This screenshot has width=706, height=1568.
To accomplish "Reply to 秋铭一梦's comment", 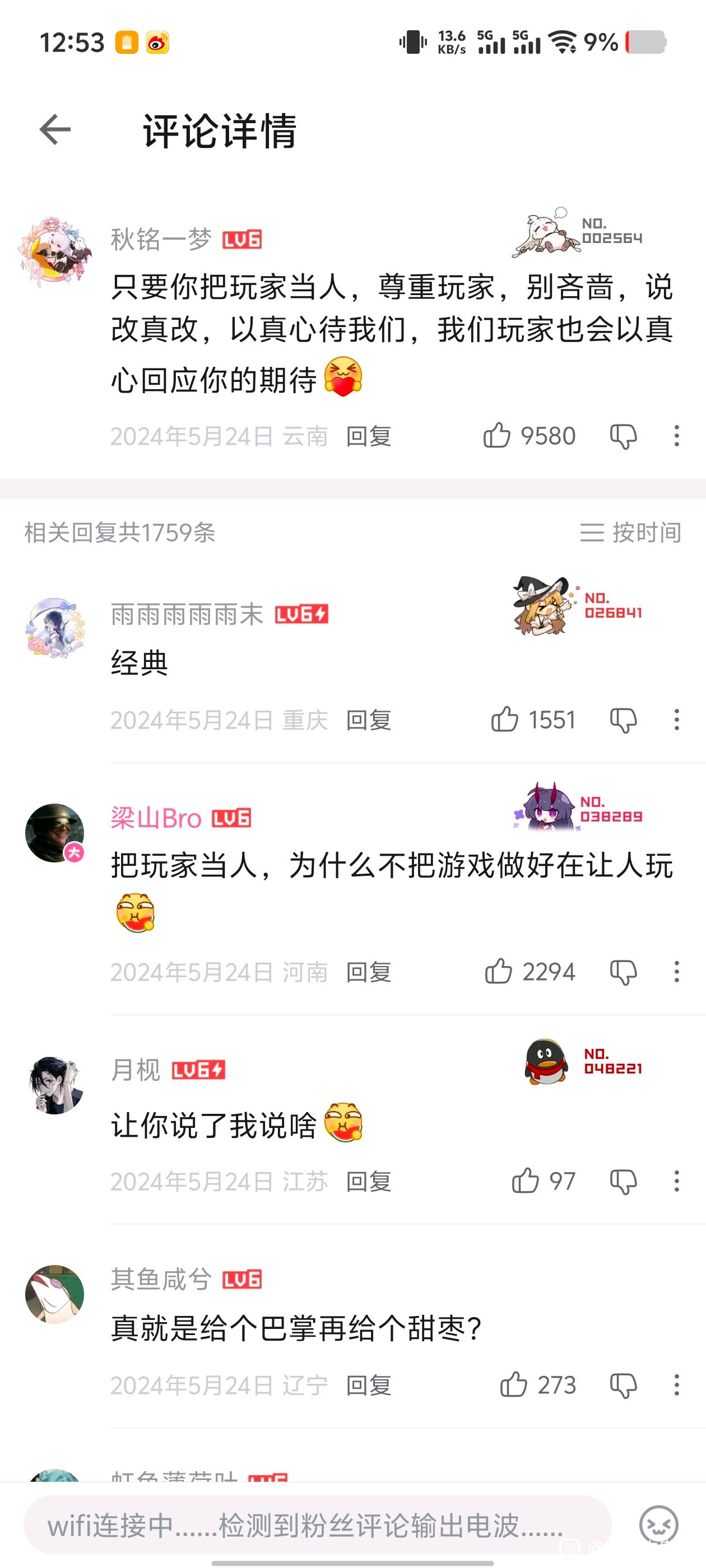I will (x=368, y=436).
